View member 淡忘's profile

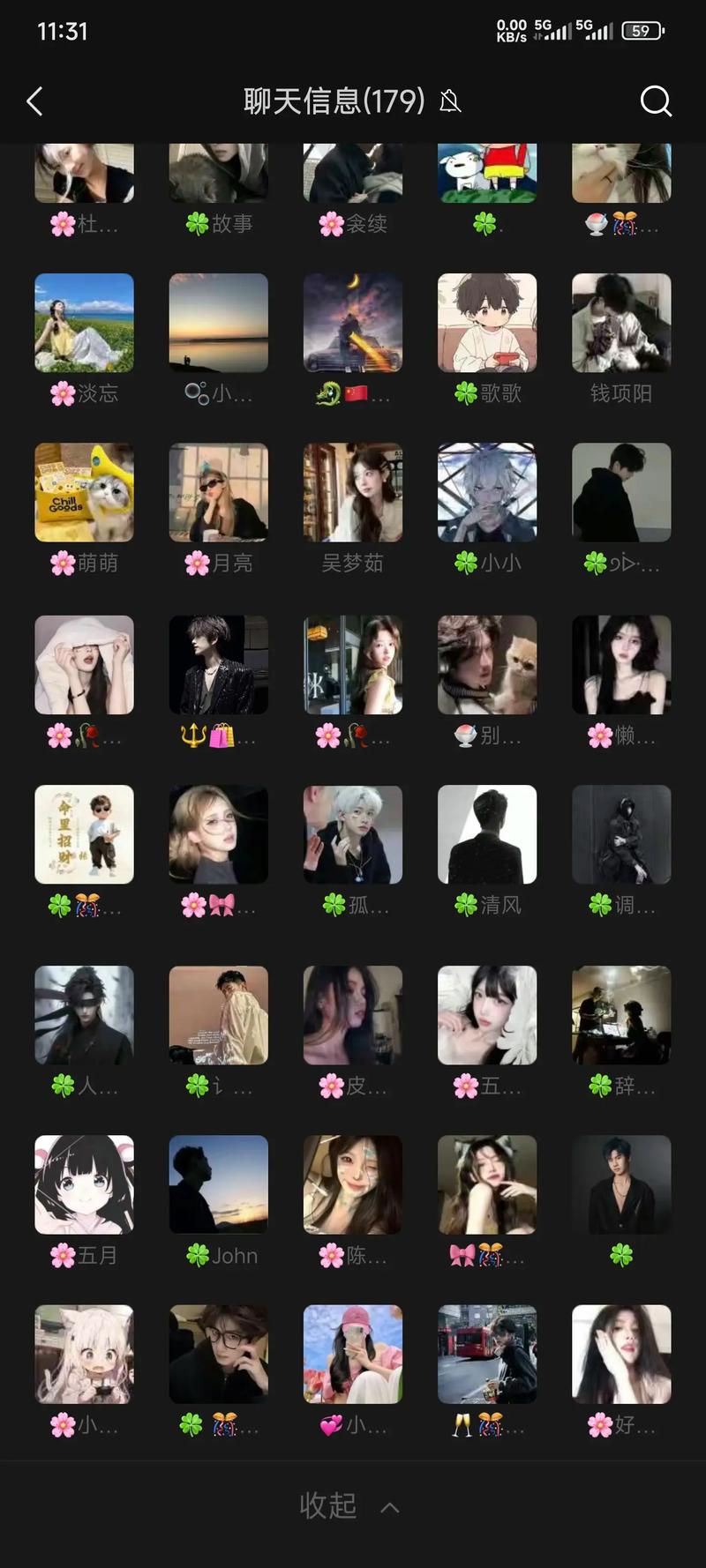(x=85, y=324)
